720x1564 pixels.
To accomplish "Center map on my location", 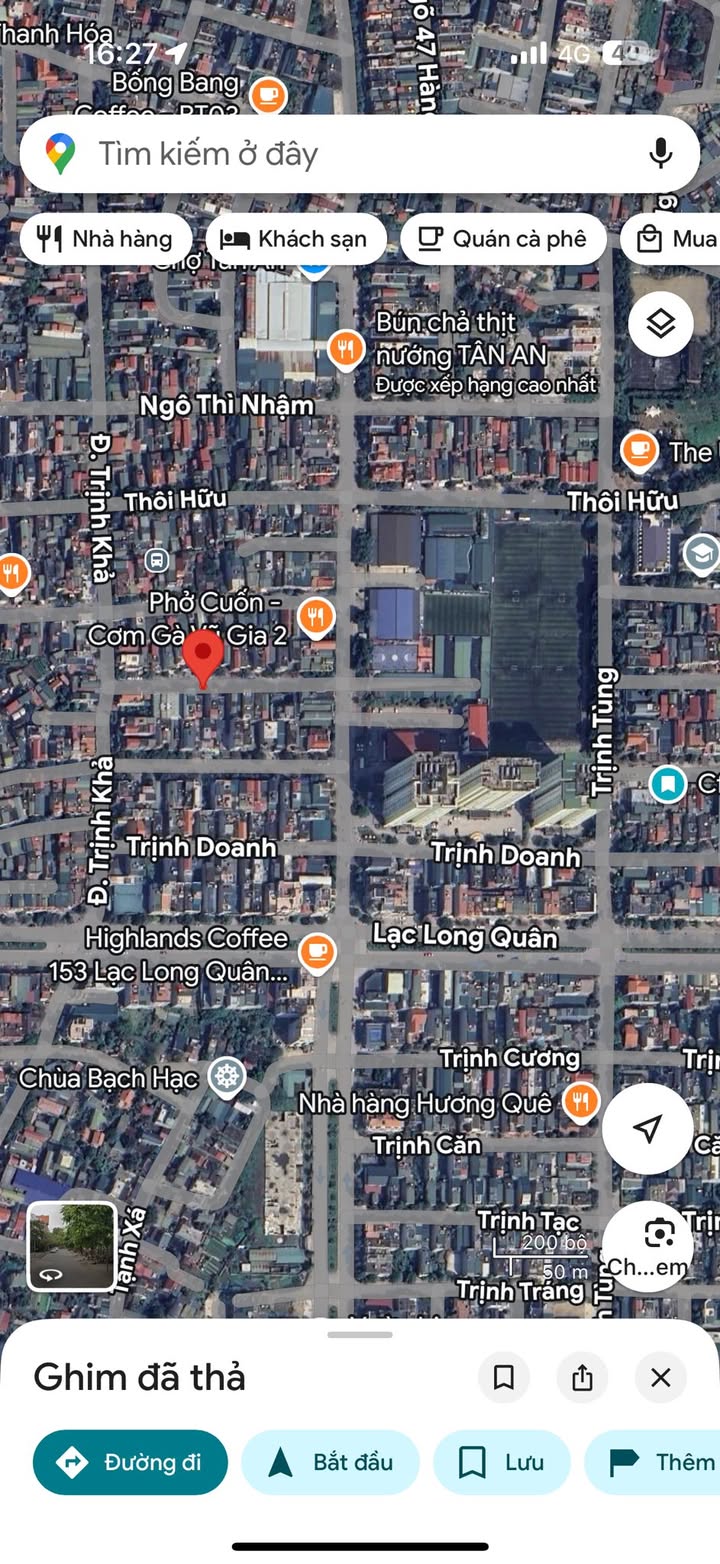I will (x=647, y=1128).
